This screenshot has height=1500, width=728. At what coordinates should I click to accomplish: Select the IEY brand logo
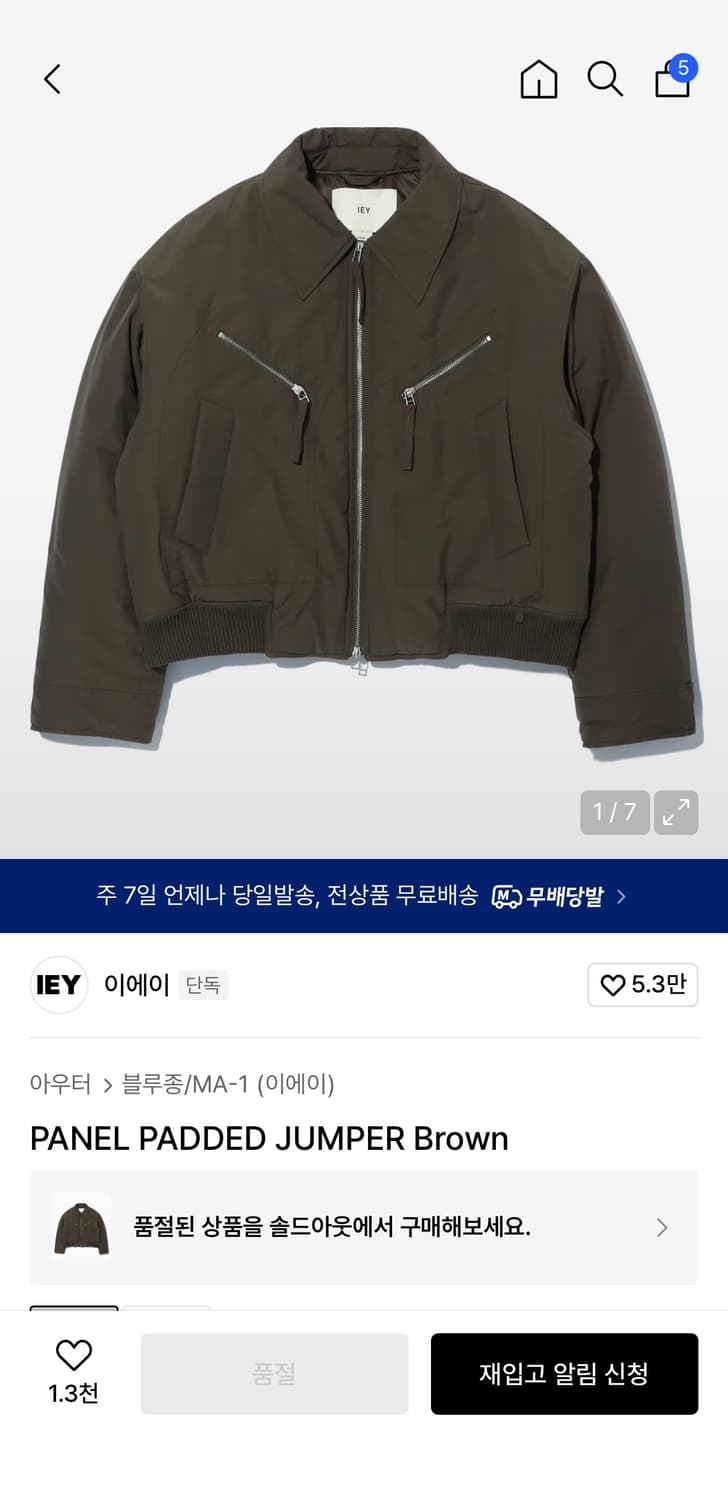click(x=58, y=985)
